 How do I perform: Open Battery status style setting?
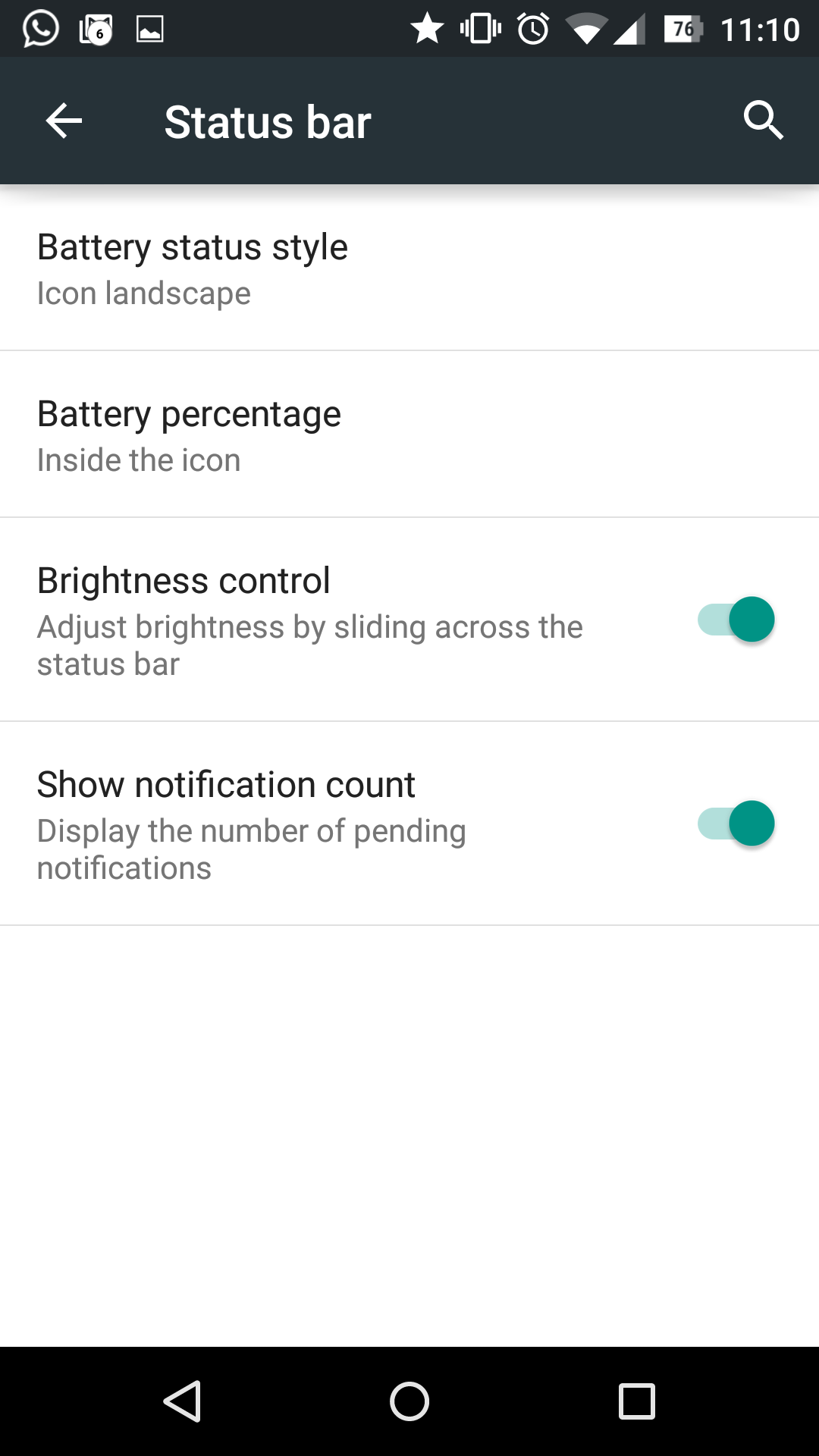409,268
